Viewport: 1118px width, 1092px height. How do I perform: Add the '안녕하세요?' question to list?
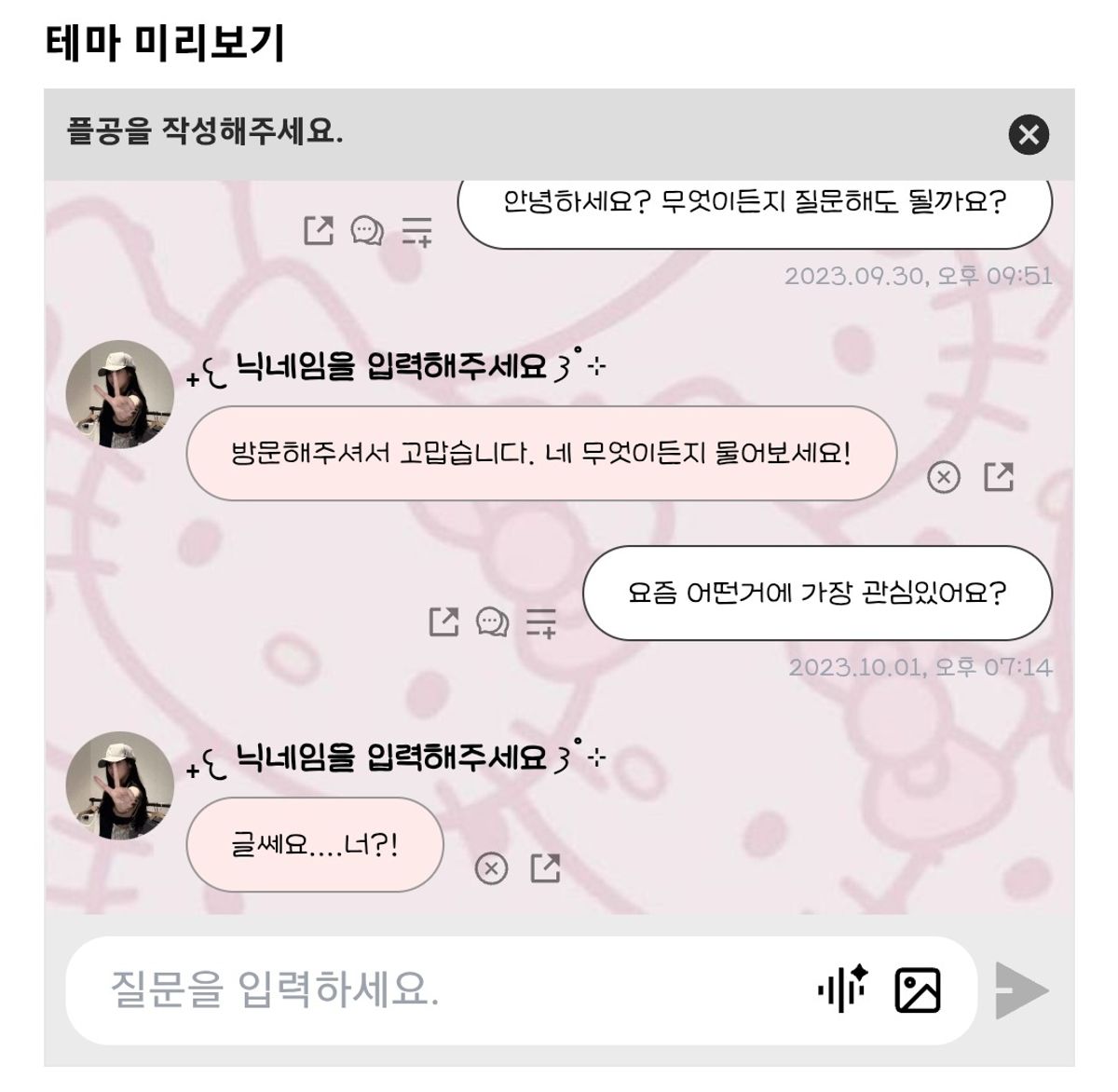pyautogui.click(x=416, y=230)
